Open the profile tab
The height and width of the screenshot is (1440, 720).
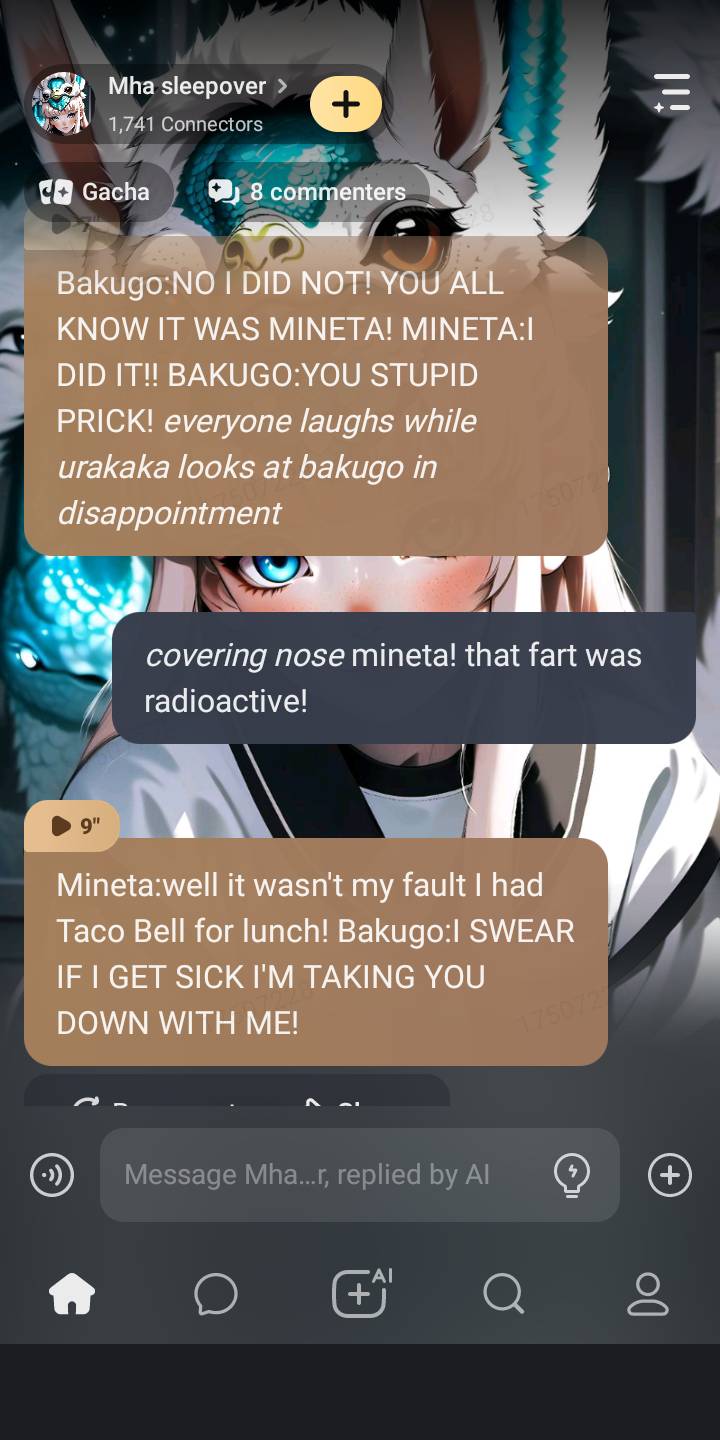(x=647, y=1295)
